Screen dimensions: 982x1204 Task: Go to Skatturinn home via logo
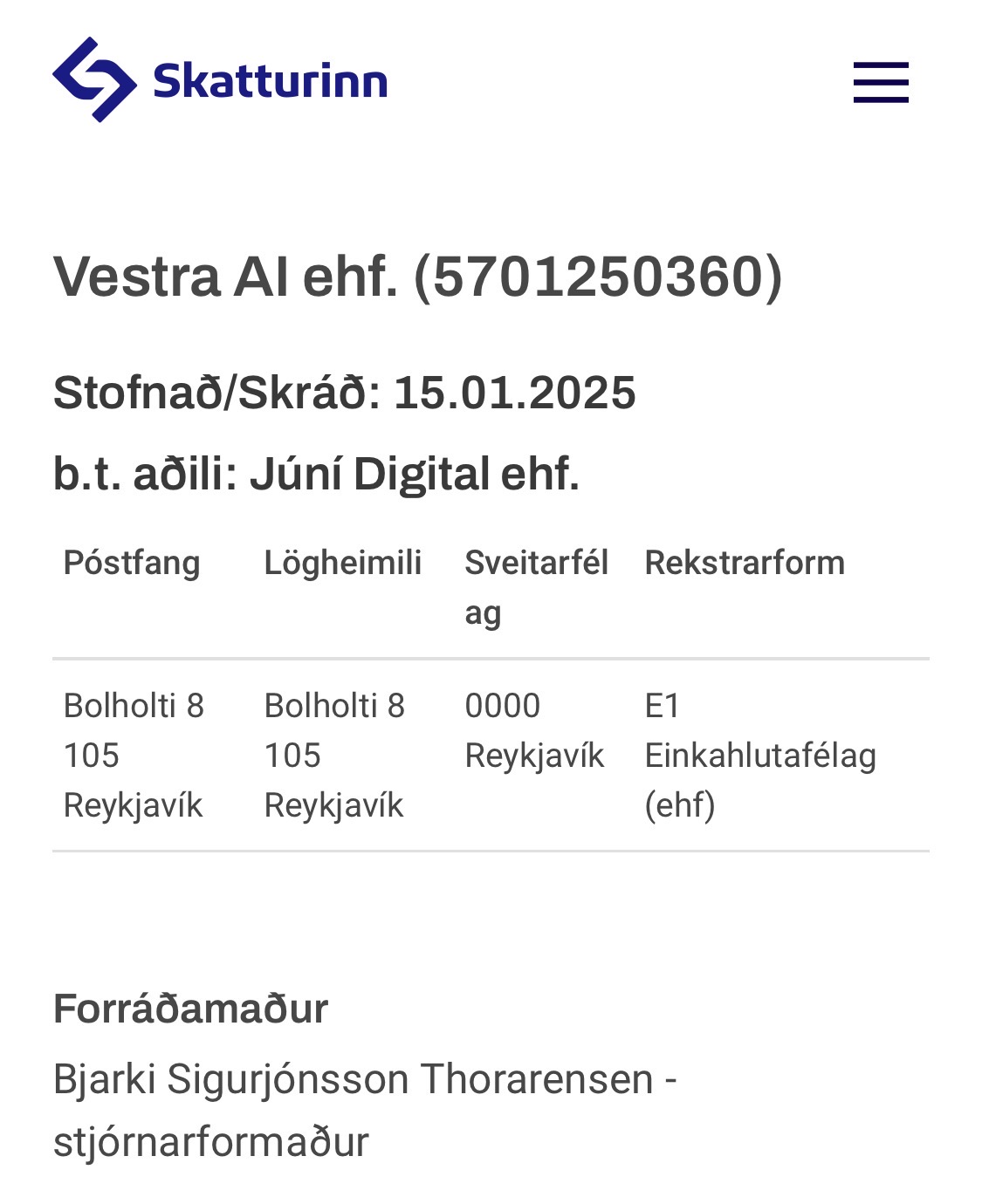click(x=219, y=79)
